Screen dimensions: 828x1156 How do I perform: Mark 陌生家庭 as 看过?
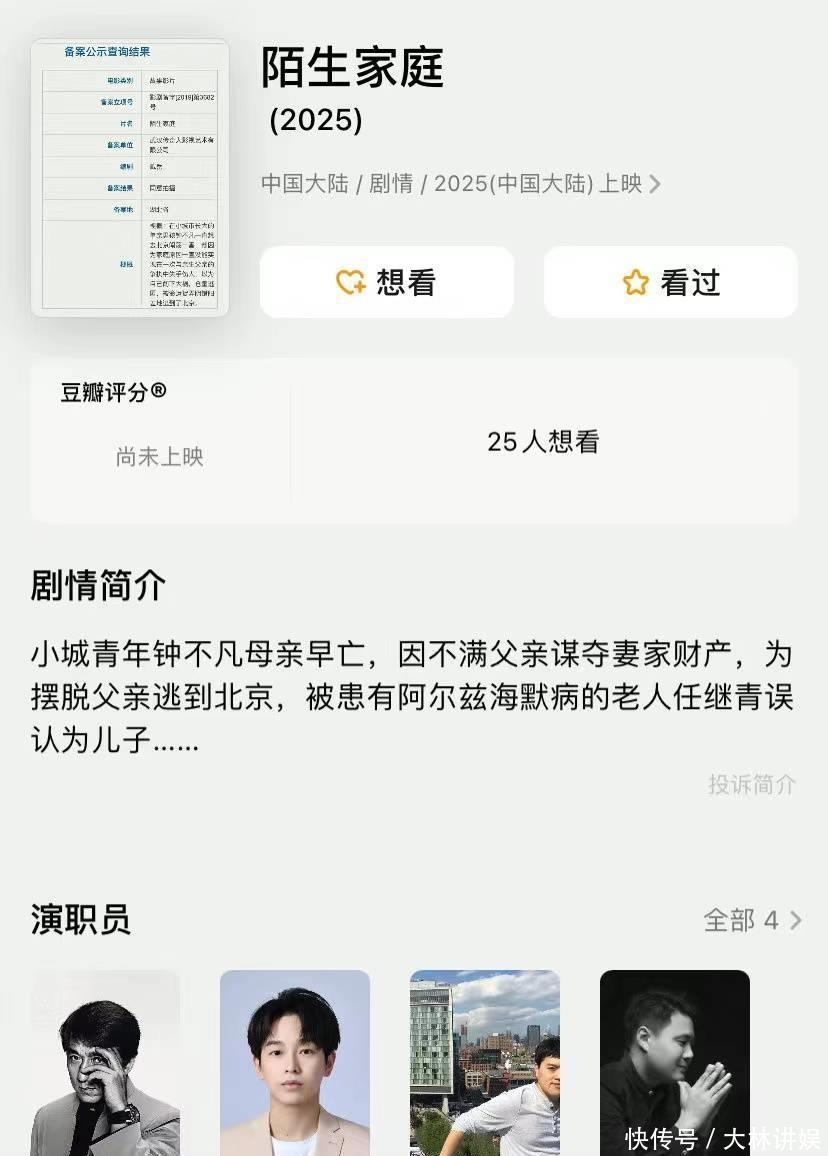point(670,282)
